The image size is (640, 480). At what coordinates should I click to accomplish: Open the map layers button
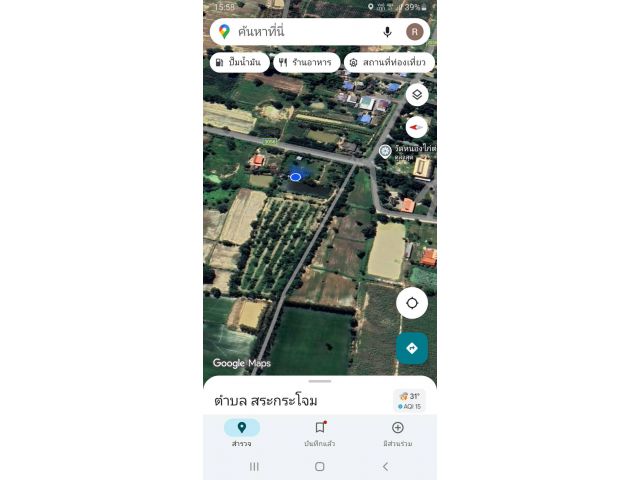click(x=416, y=95)
